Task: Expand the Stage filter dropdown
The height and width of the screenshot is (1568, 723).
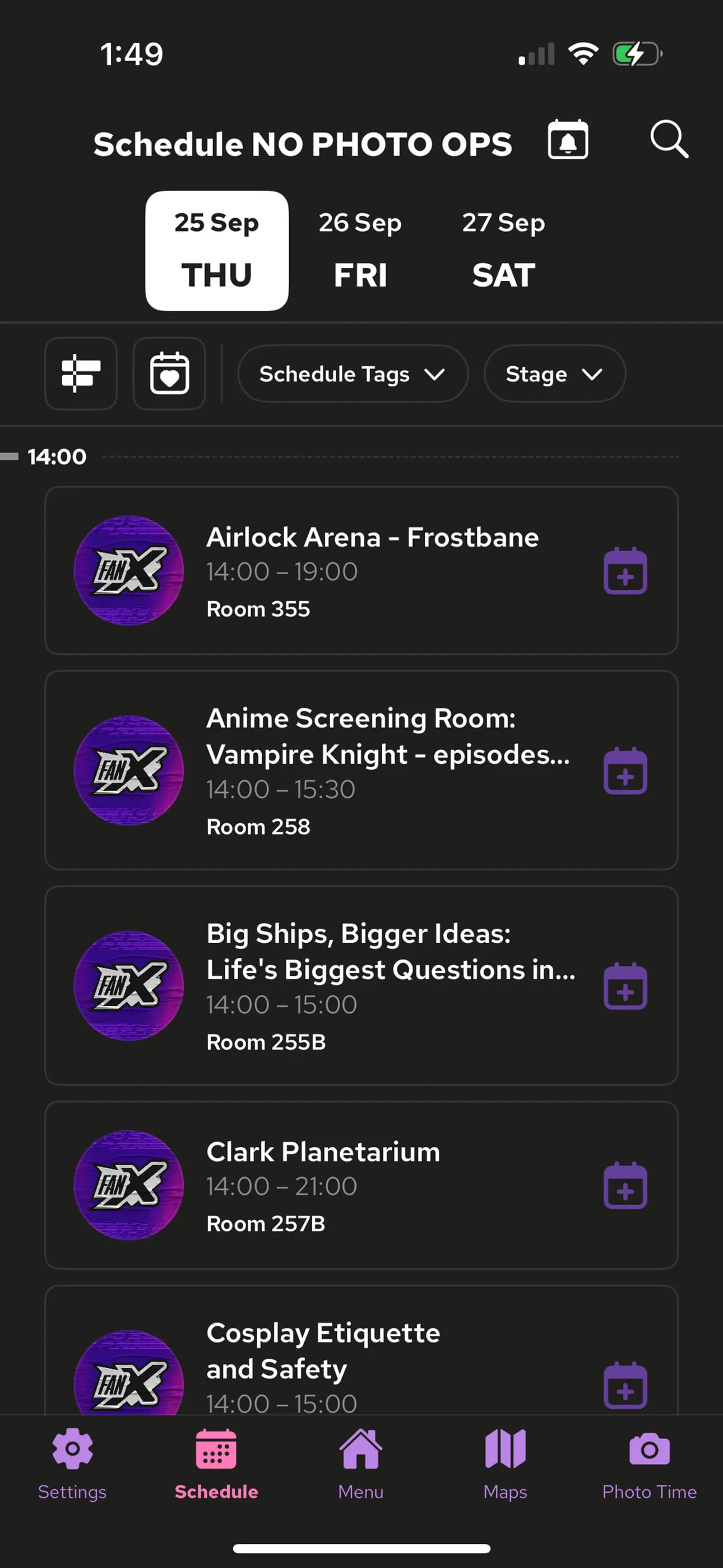Action: (553, 373)
